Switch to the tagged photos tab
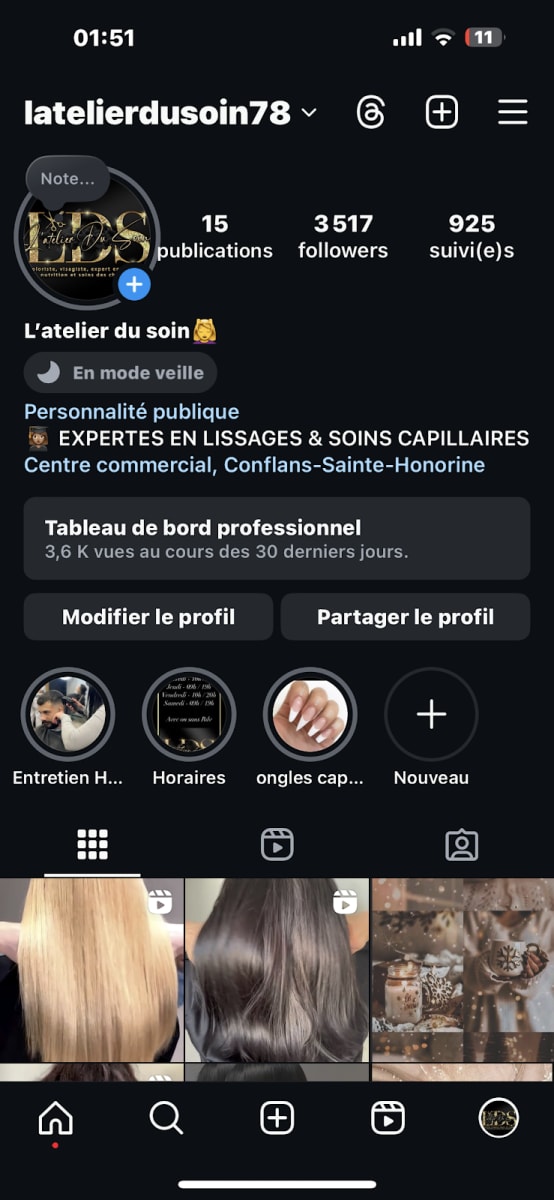554x1200 pixels. 461,845
